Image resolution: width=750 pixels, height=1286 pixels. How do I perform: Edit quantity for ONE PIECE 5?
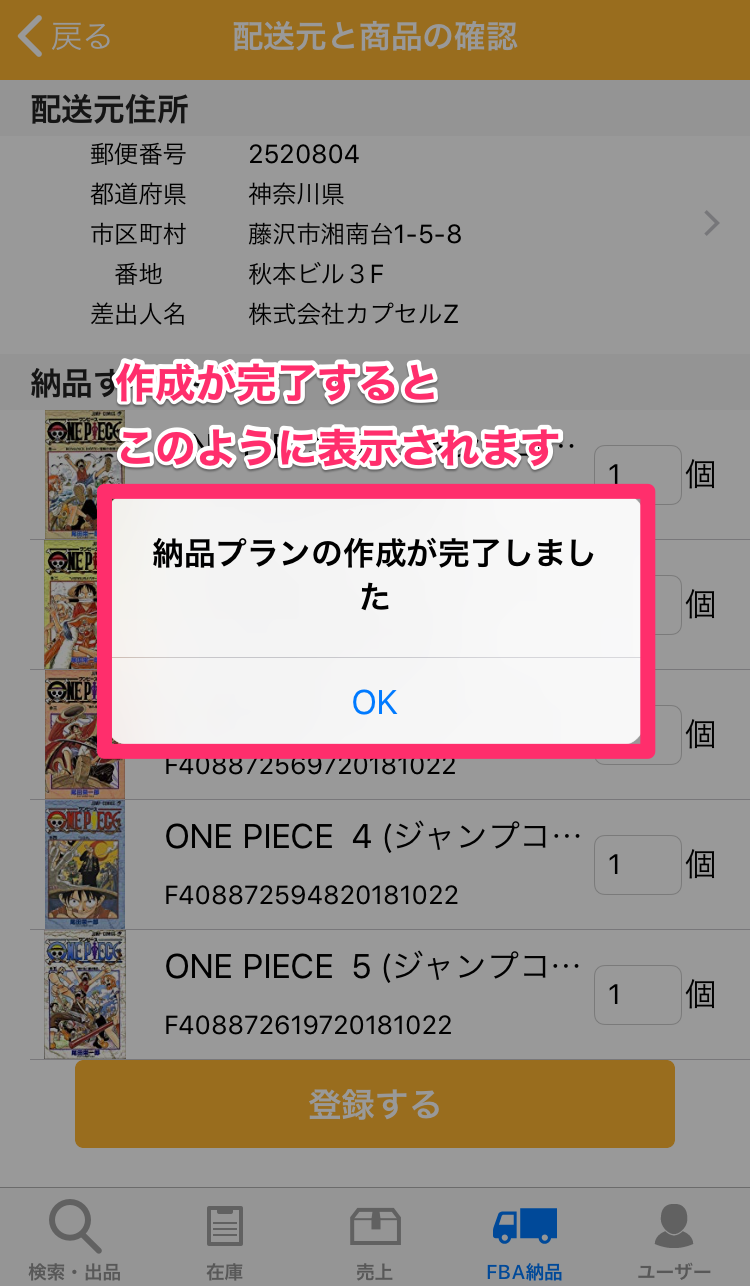(x=638, y=995)
